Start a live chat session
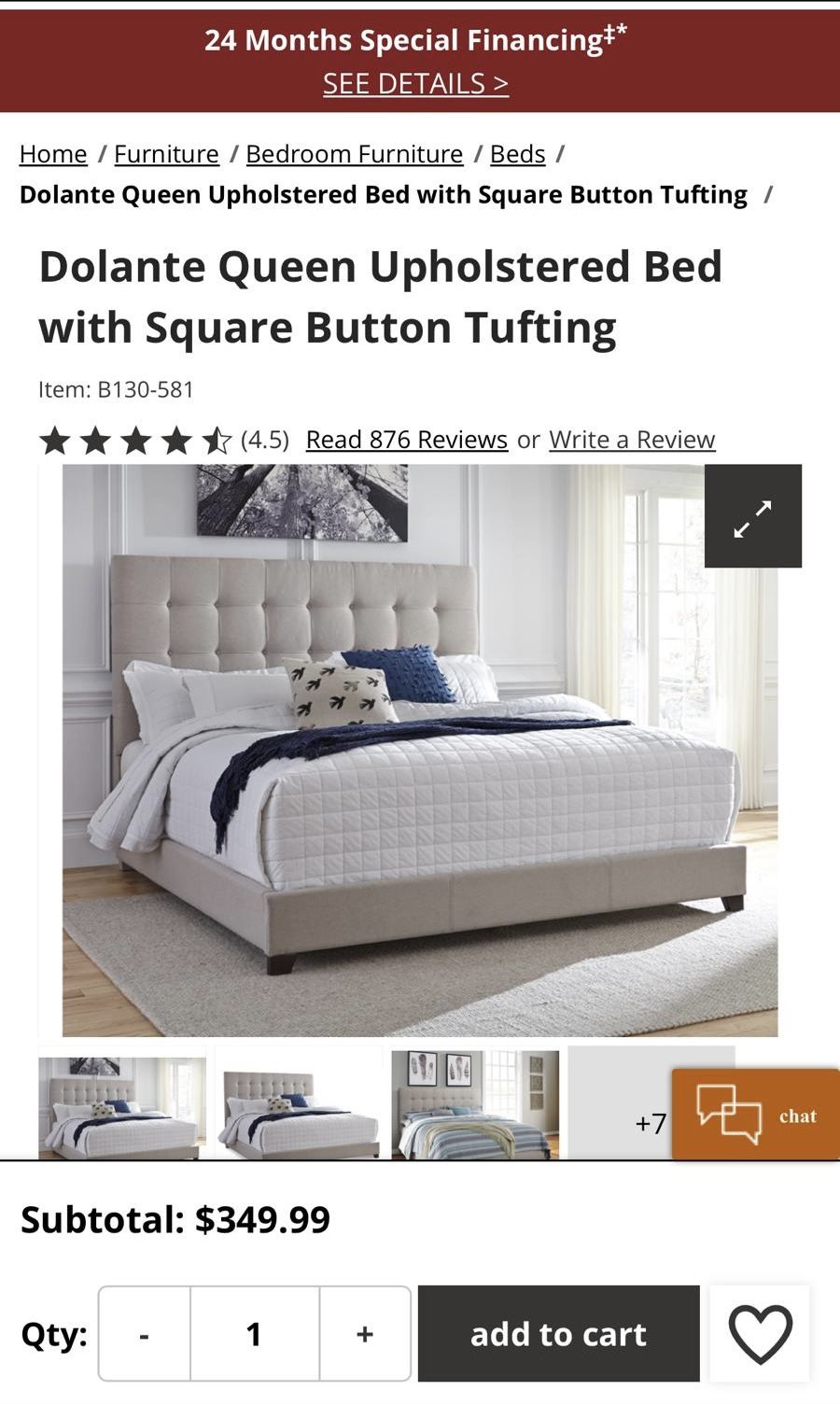 click(754, 1116)
